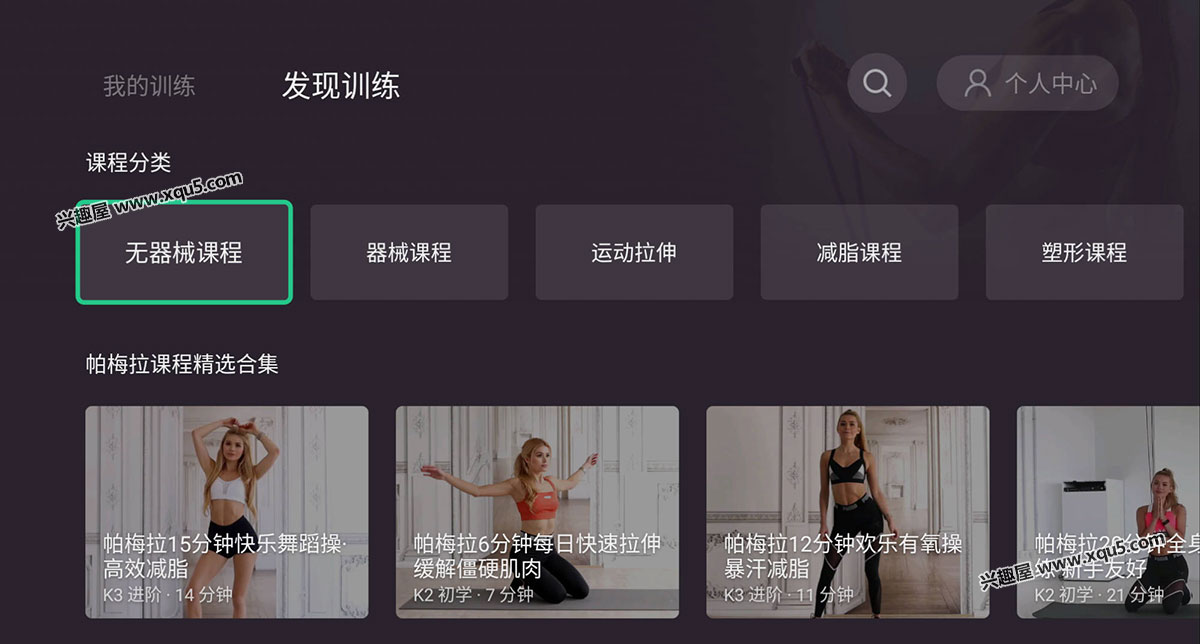
Task: View 帕梅拉12分钟欢乐有氧操 course
Action: point(848,511)
